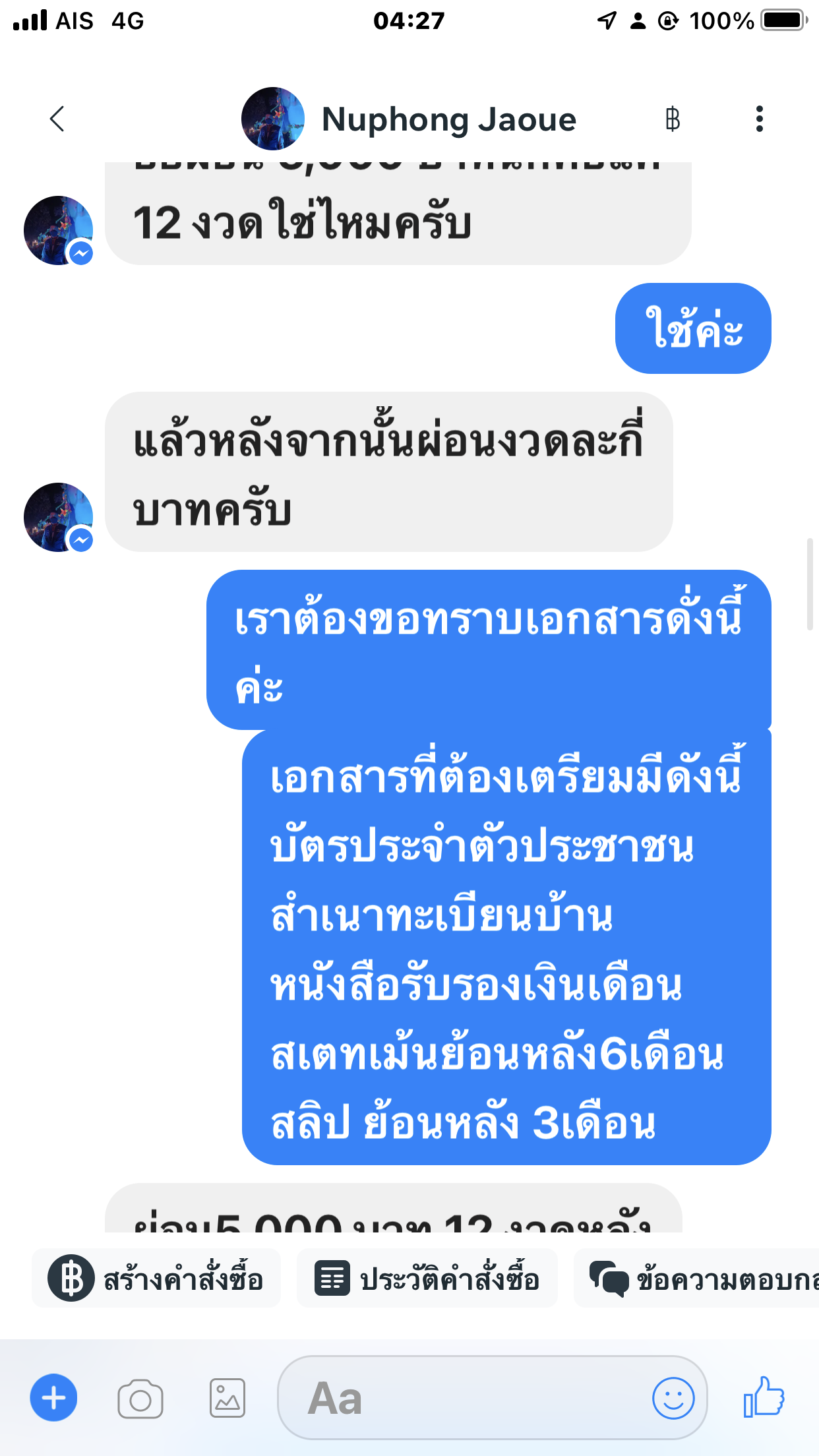
Task: Tap สร้างคำสั่งซื้อ to create an order
Action: click(x=156, y=1279)
